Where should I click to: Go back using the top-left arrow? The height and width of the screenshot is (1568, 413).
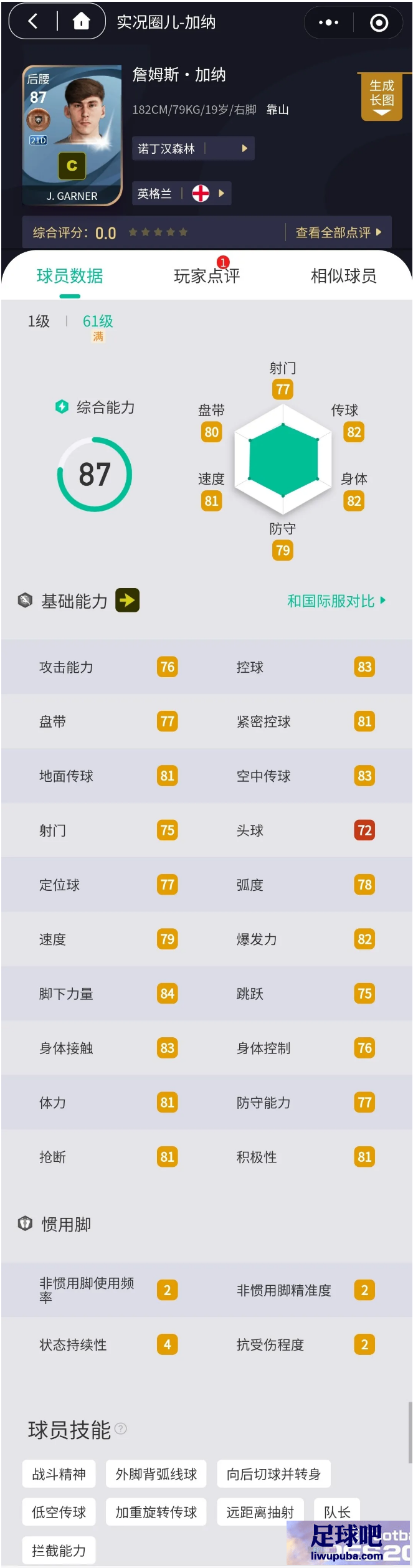coord(33,22)
